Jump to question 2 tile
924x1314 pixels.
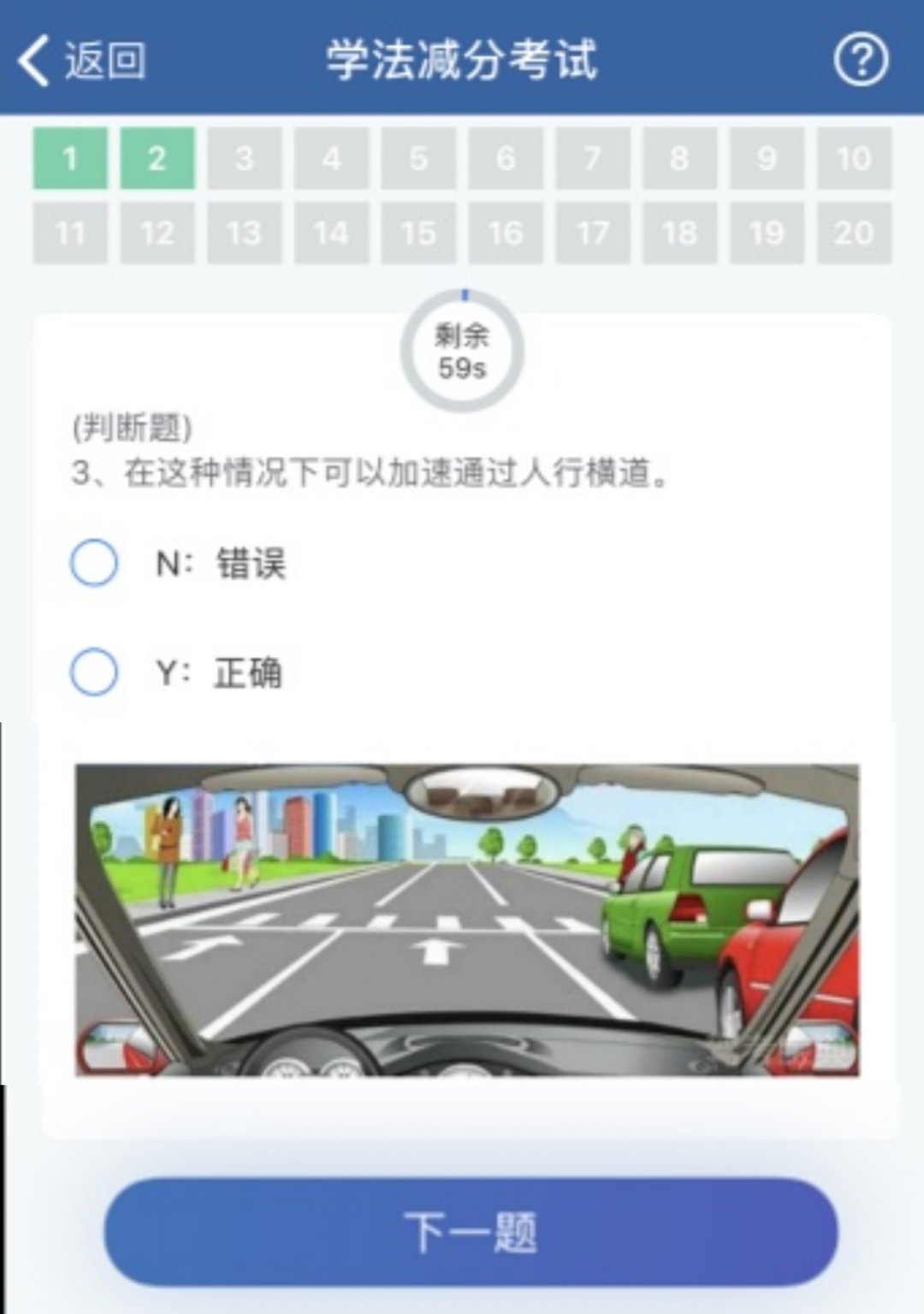[x=157, y=158]
